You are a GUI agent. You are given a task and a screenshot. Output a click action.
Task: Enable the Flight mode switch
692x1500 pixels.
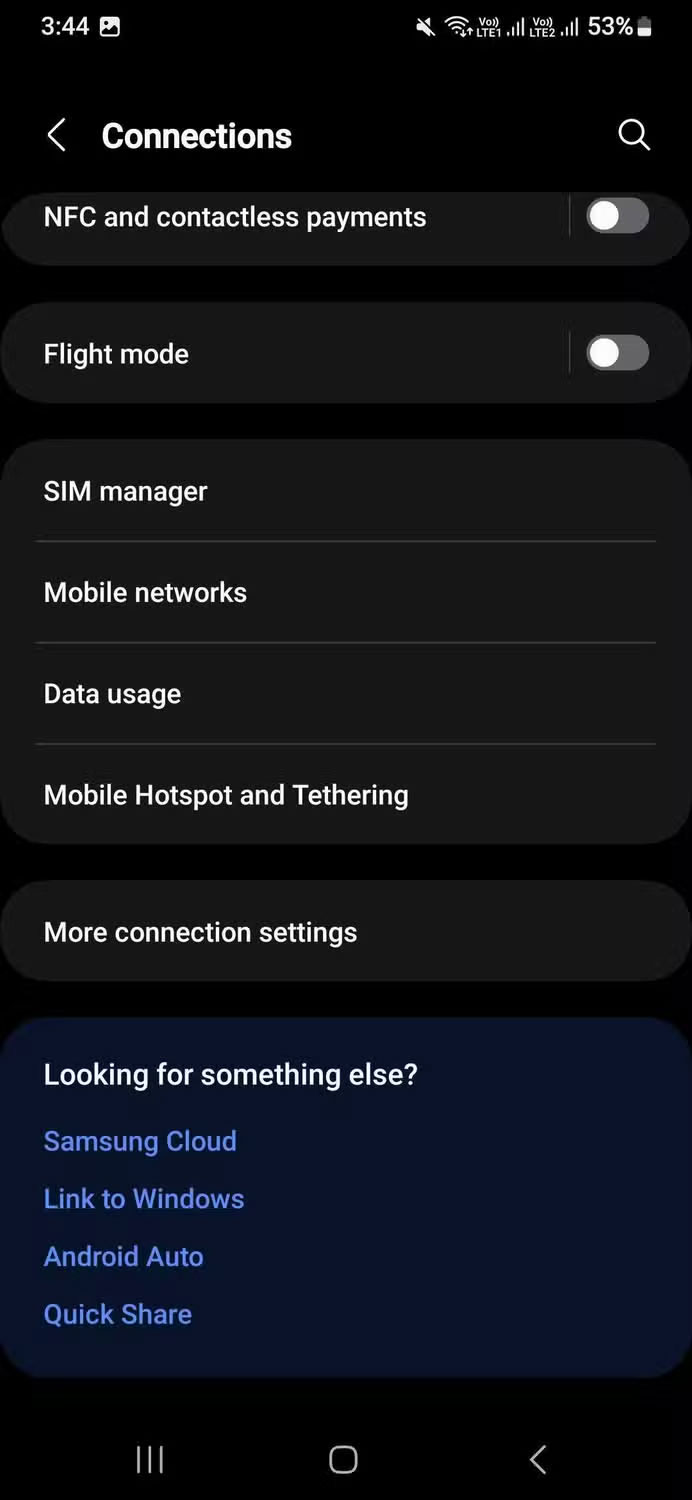click(x=617, y=353)
